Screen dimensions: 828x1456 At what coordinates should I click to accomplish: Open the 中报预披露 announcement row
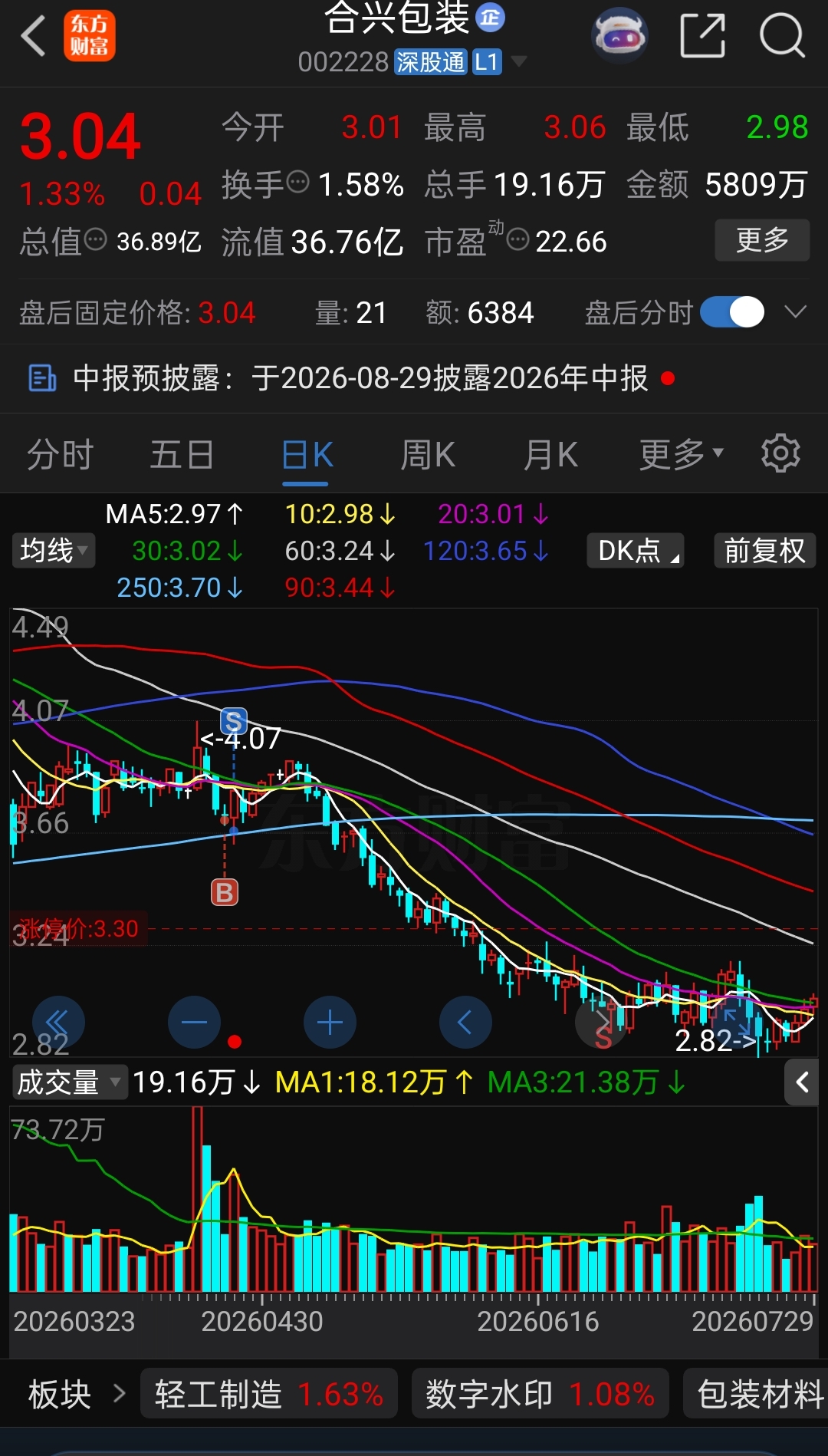[414, 378]
